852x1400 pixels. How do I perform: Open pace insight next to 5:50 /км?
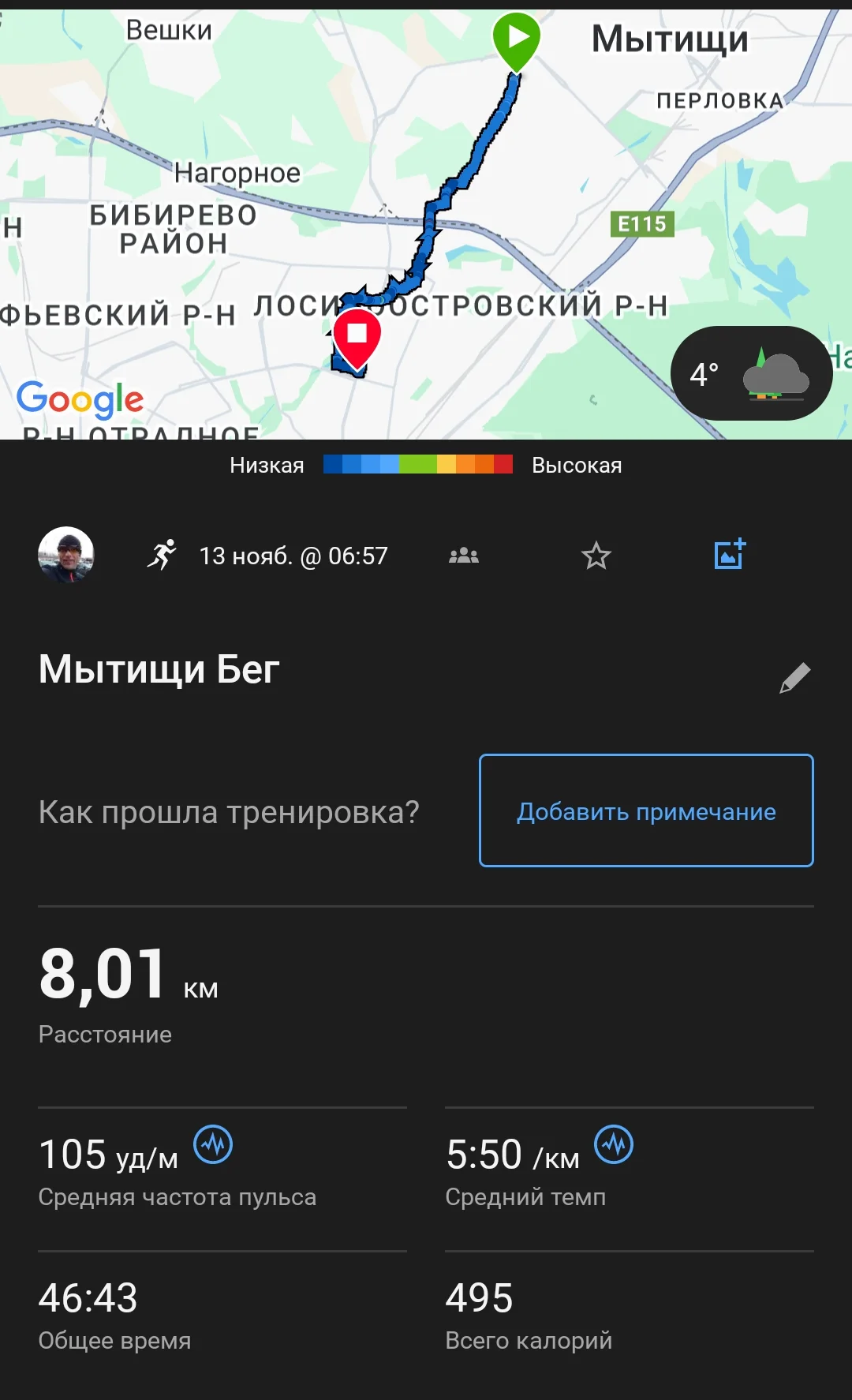coord(614,1144)
